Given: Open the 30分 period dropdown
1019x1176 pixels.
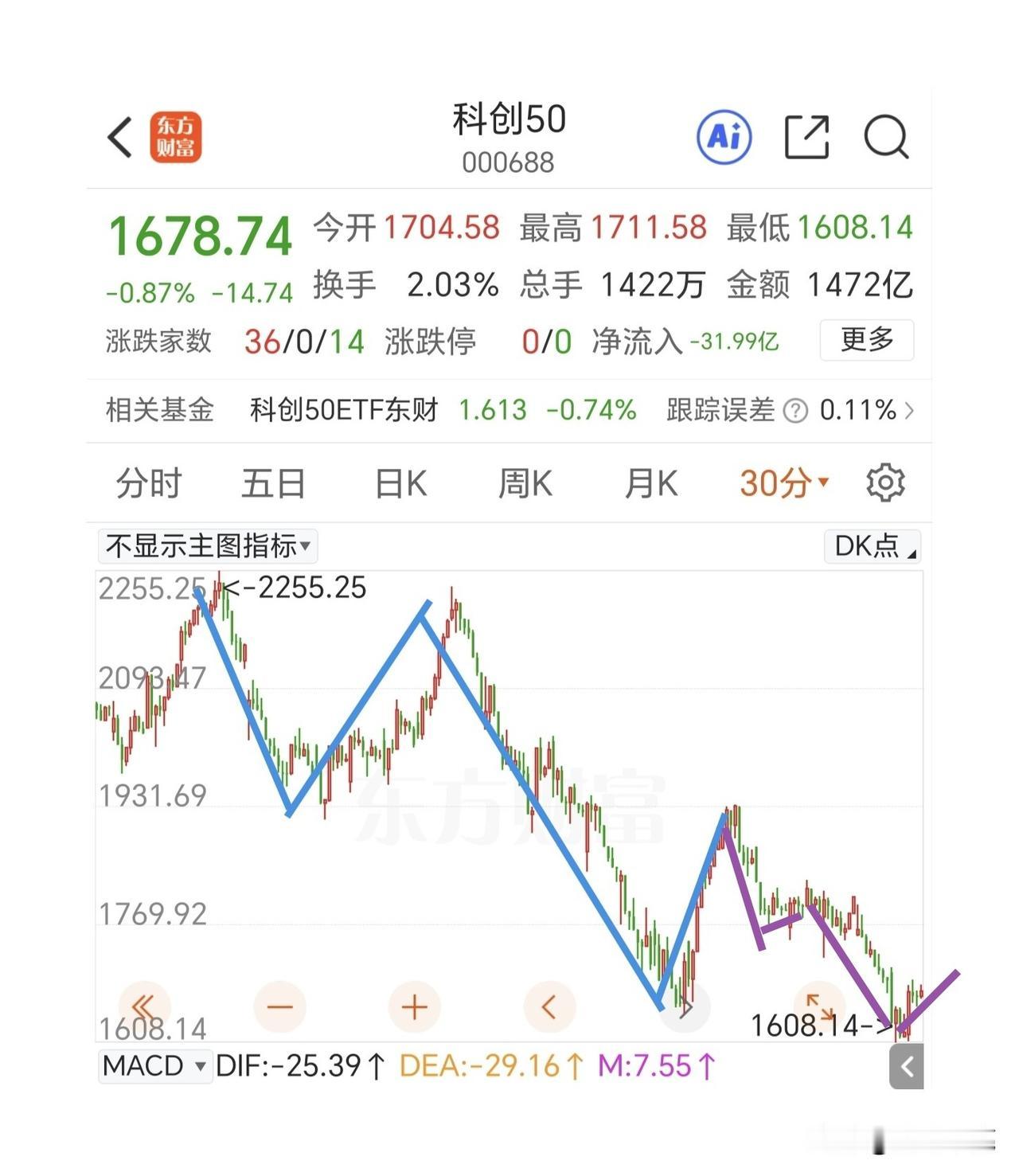Looking at the screenshot, I should (784, 483).
